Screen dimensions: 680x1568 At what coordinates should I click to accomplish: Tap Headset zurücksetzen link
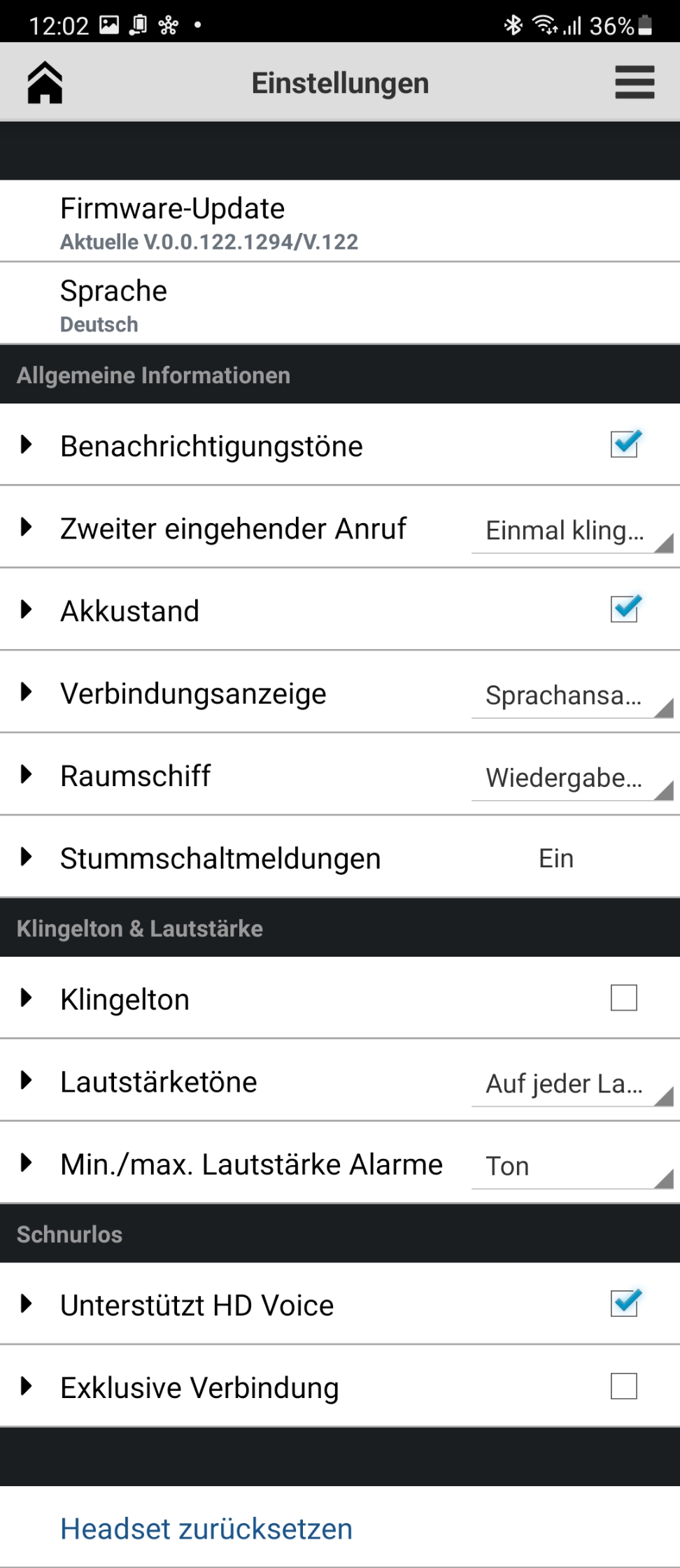coord(206,1529)
